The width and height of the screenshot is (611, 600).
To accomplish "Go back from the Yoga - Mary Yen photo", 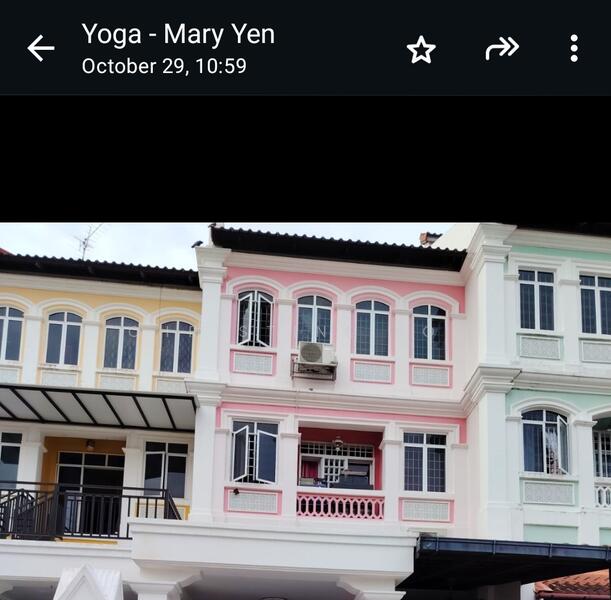I will point(40,48).
